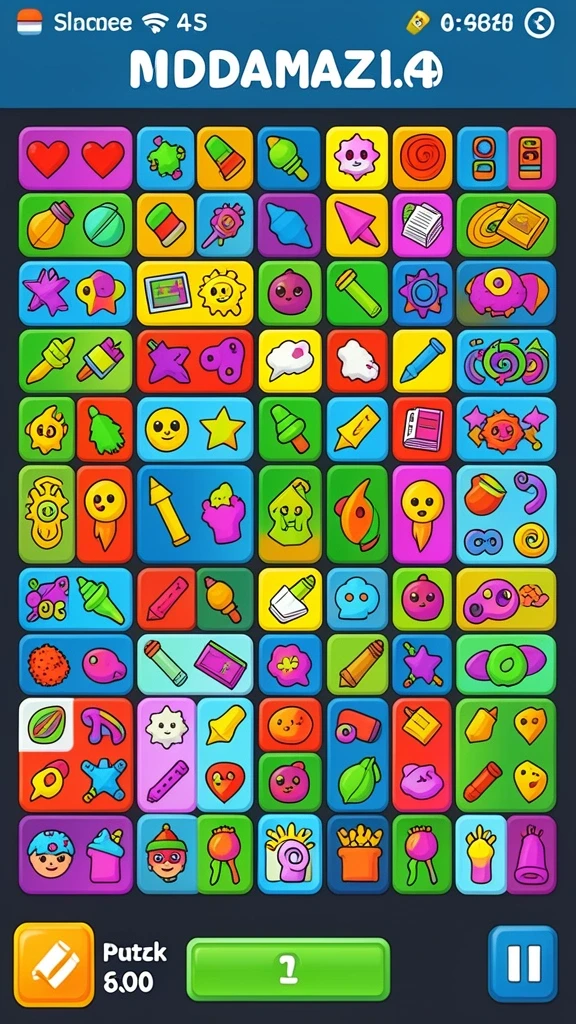Choose the red tile with the open book
The height and width of the screenshot is (1024, 576).
(422, 429)
